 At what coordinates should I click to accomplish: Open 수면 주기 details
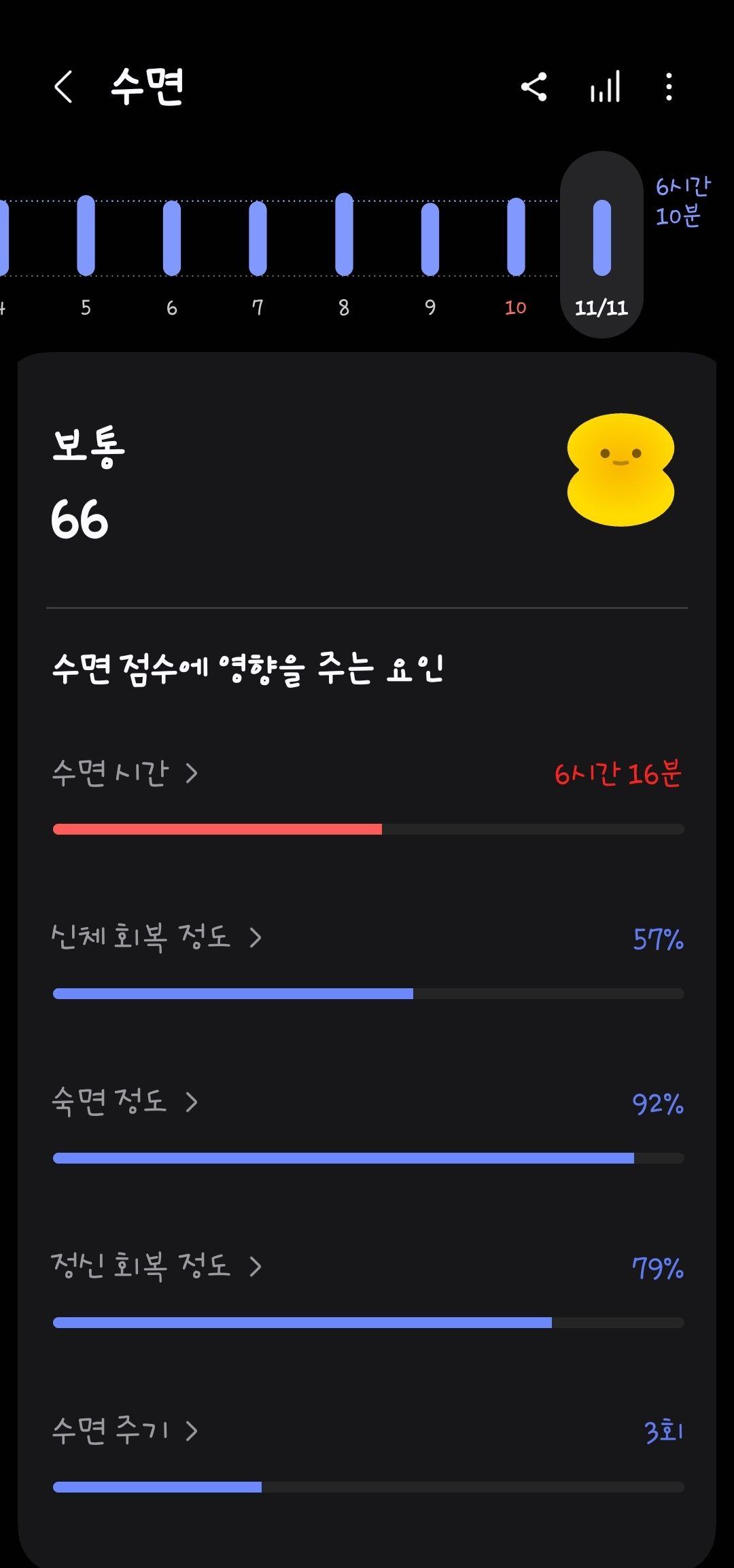tap(126, 1431)
